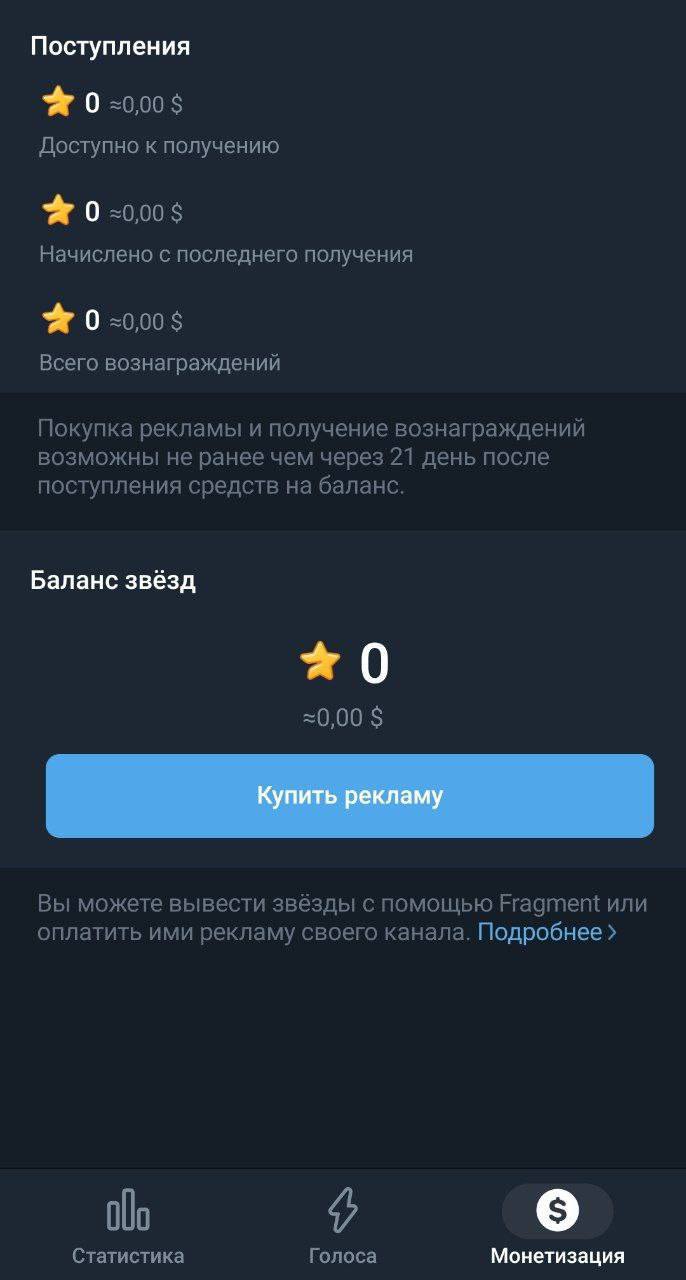Go to the Голоса tab
The width and height of the screenshot is (686, 1280).
343,1226
